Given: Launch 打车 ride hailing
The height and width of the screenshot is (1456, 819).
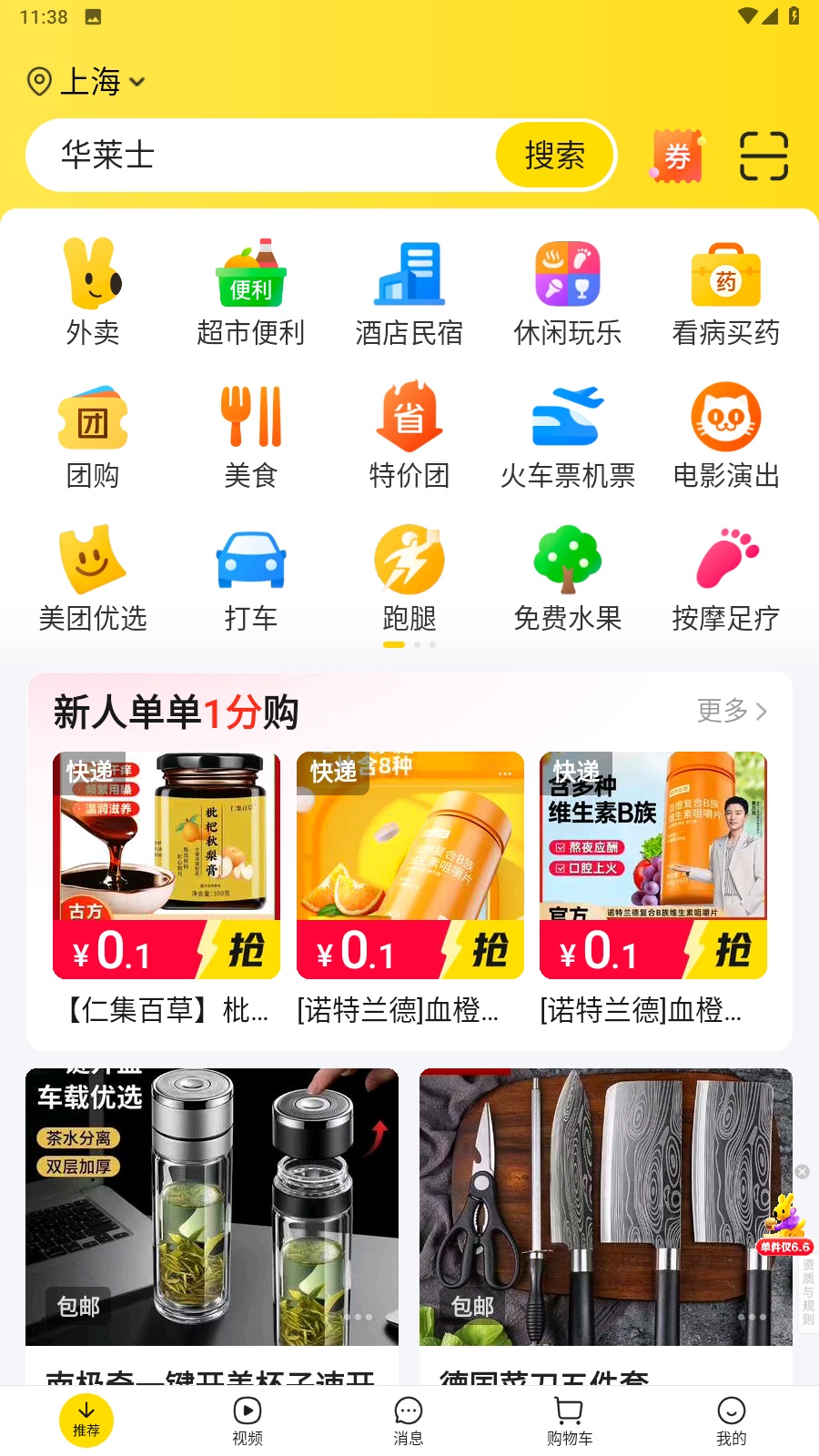Looking at the screenshot, I should [251, 579].
